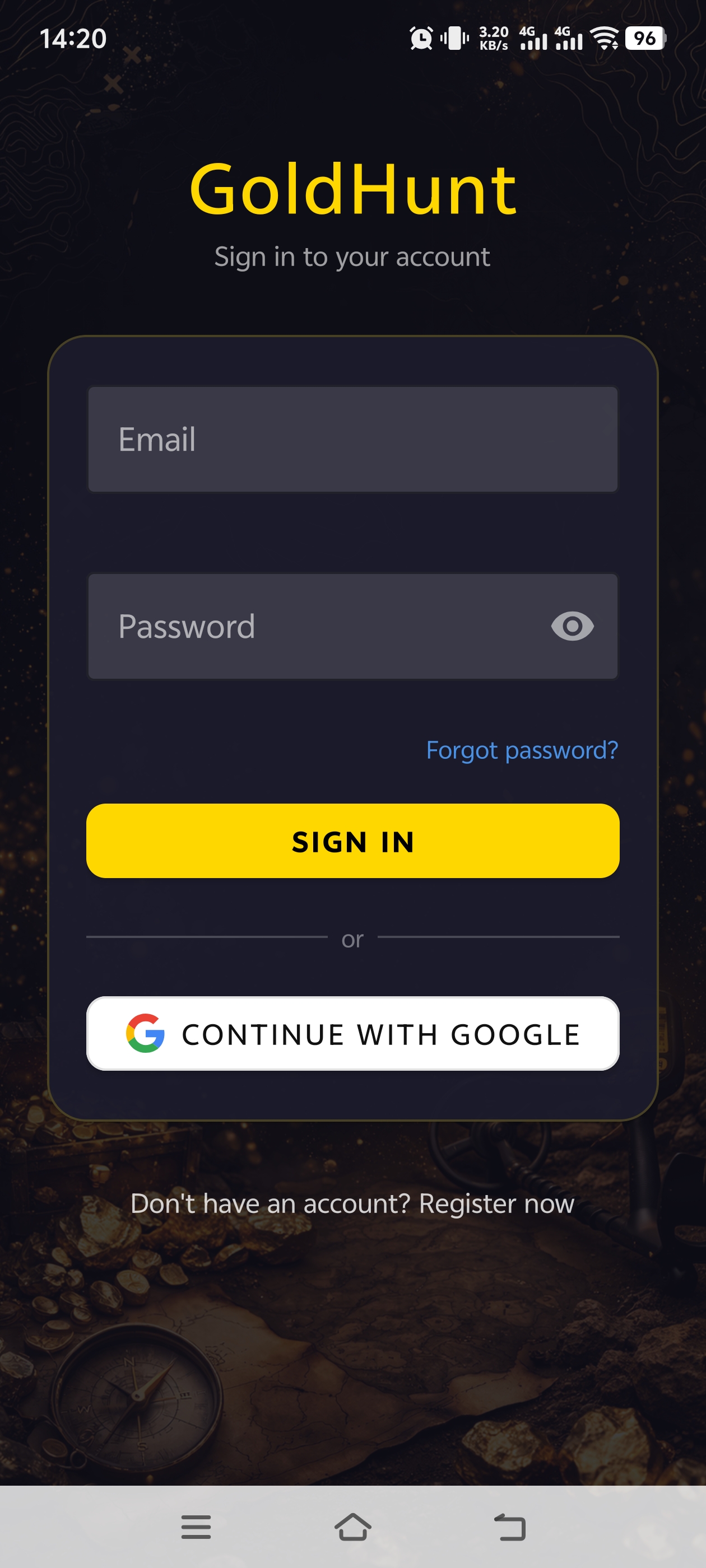
Task: Open recent apps with the menu icon
Action: pos(196,1526)
